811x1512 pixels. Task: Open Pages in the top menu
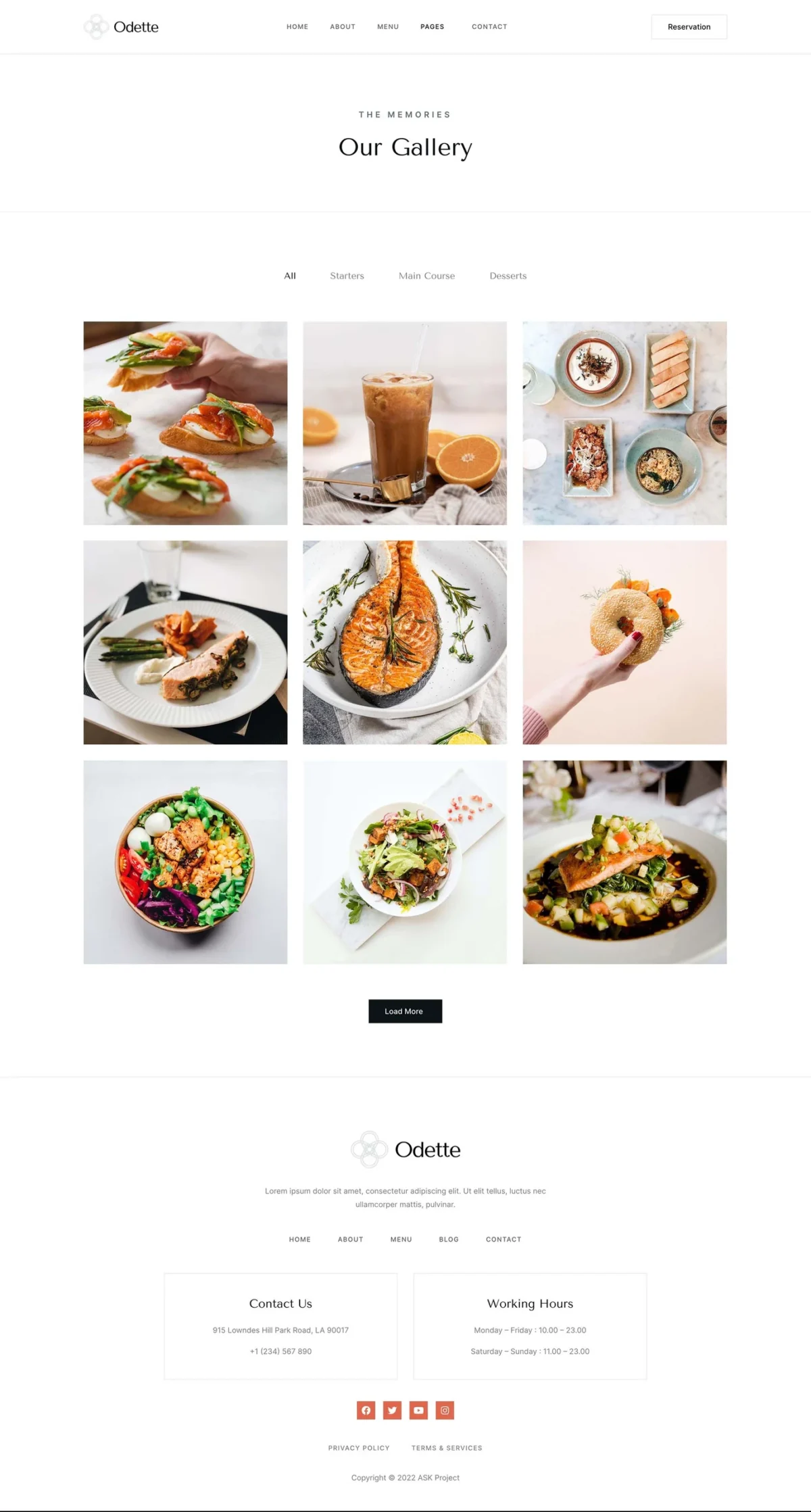pyautogui.click(x=432, y=27)
